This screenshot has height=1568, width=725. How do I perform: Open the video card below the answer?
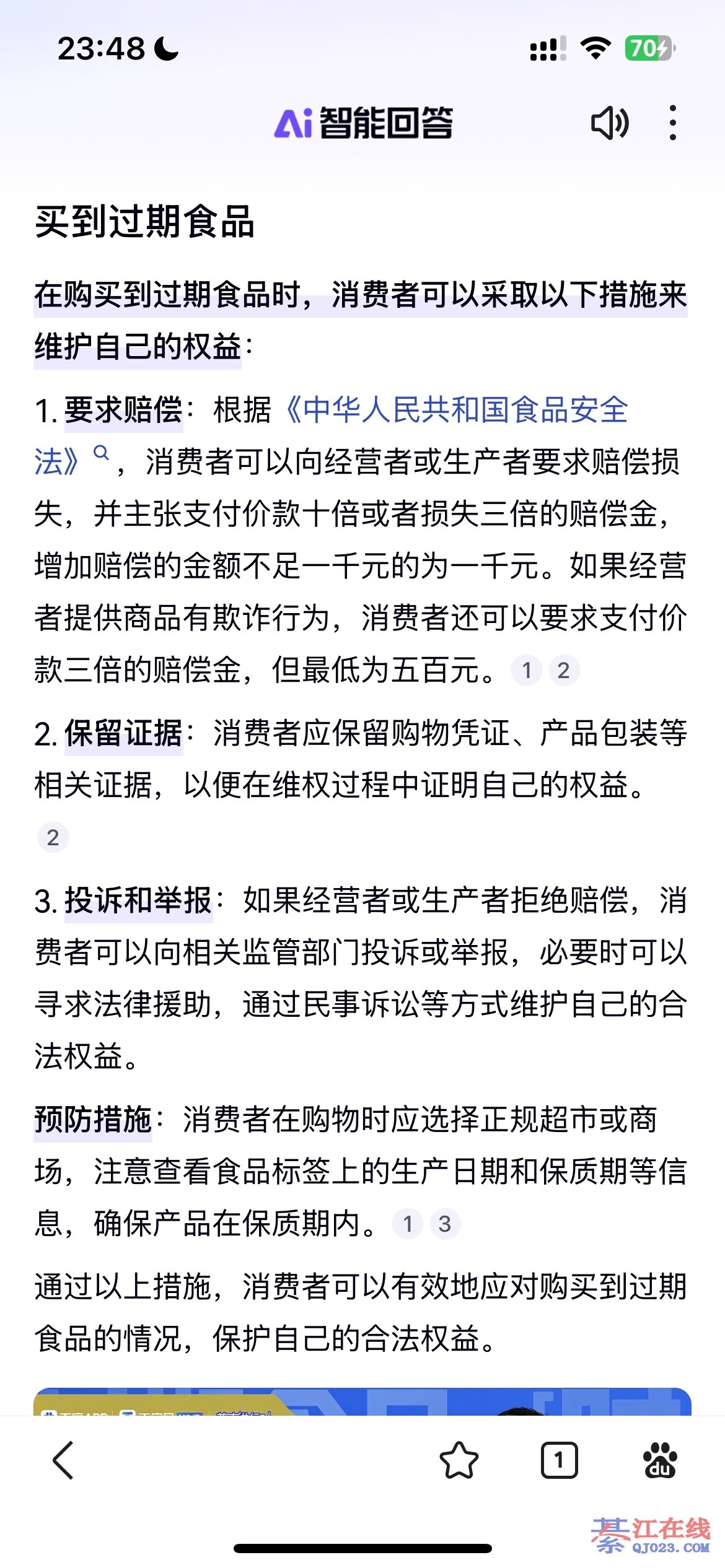362,1401
